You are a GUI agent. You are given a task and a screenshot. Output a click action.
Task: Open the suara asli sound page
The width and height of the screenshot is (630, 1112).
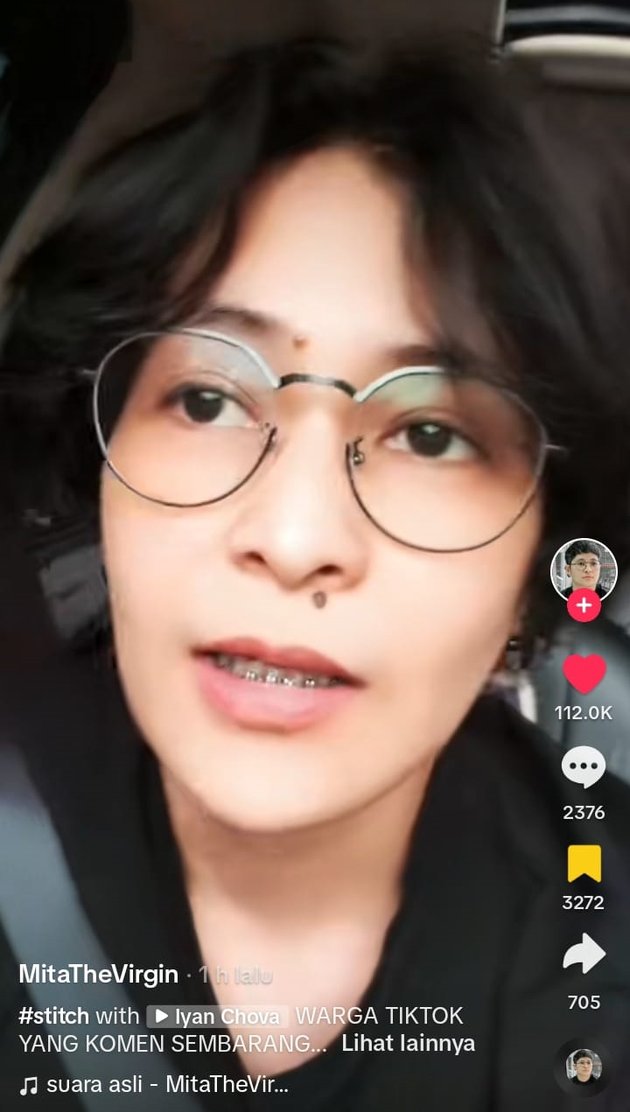click(165, 1084)
